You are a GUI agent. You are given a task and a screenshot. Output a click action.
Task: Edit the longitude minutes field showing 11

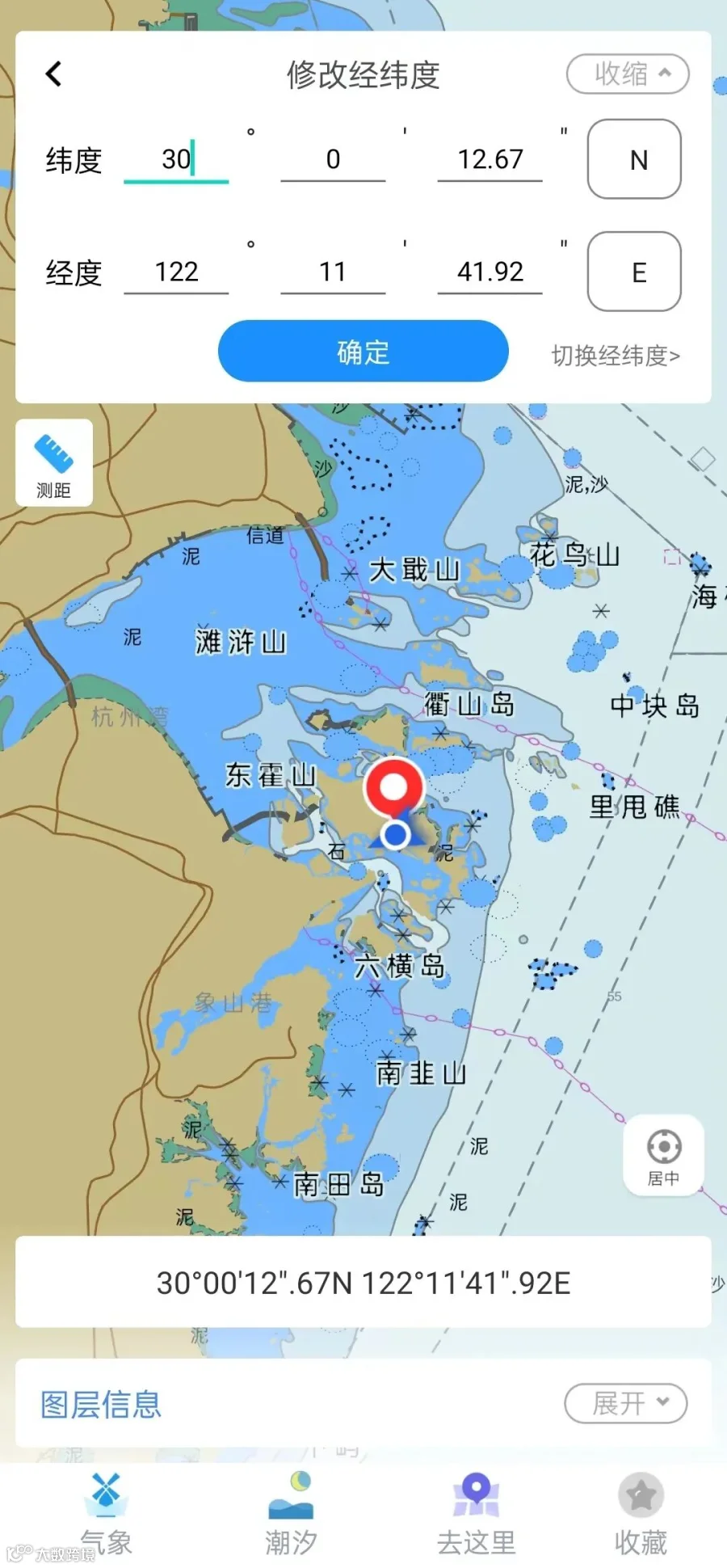click(x=333, y=272)
